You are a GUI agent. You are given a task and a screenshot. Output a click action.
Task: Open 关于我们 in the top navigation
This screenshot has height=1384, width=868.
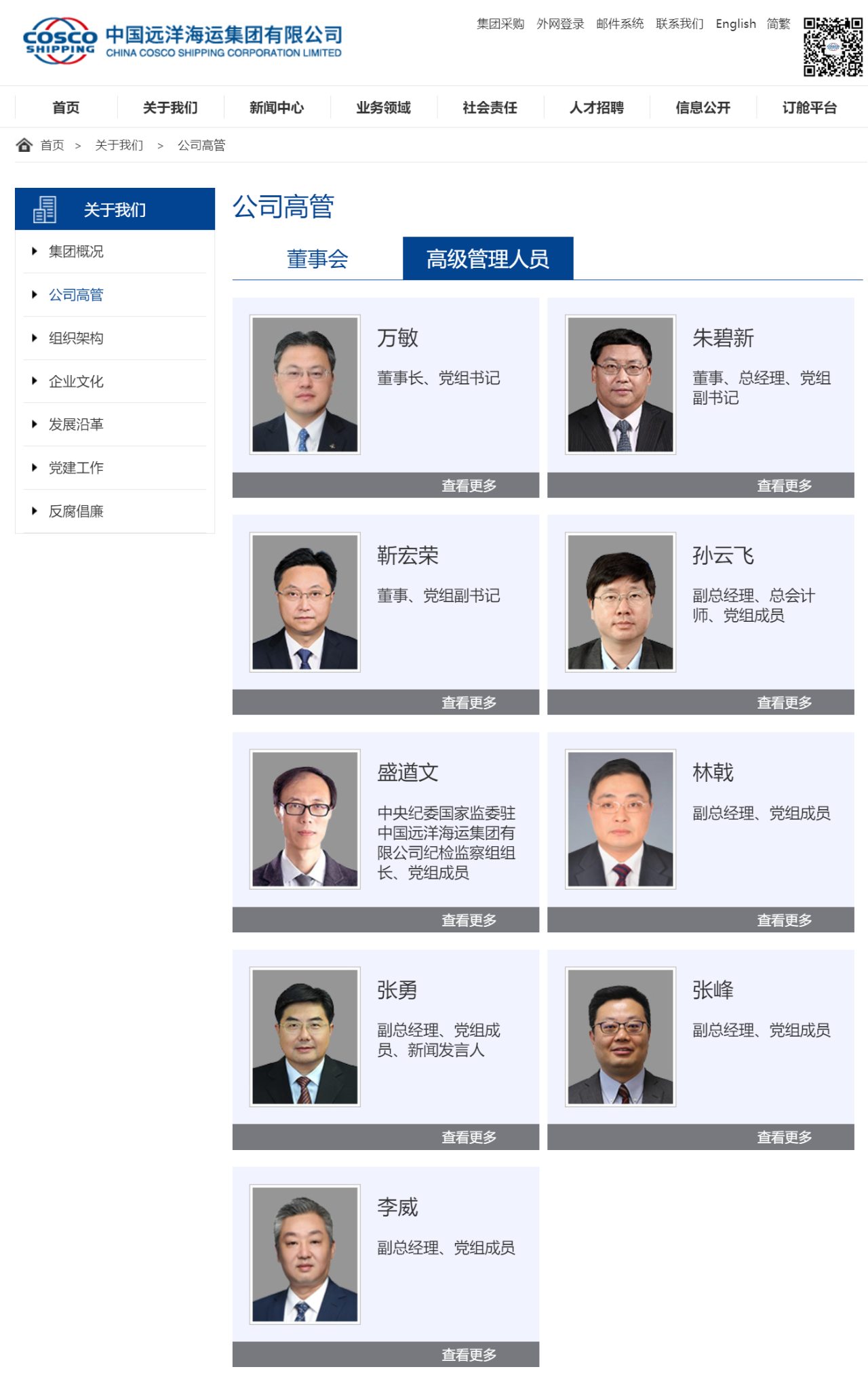170,108
